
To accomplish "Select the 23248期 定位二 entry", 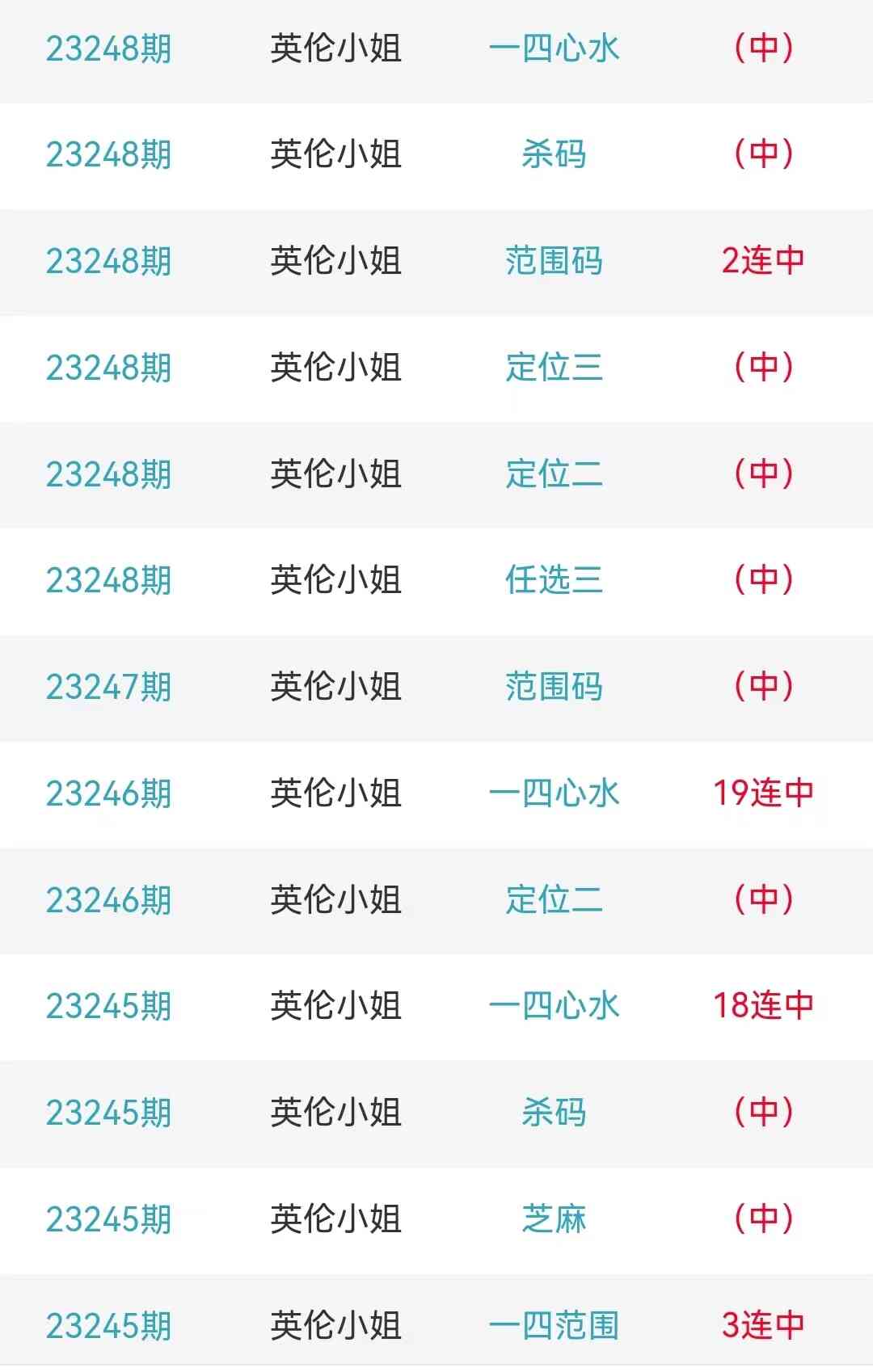I will click(554, 474).
